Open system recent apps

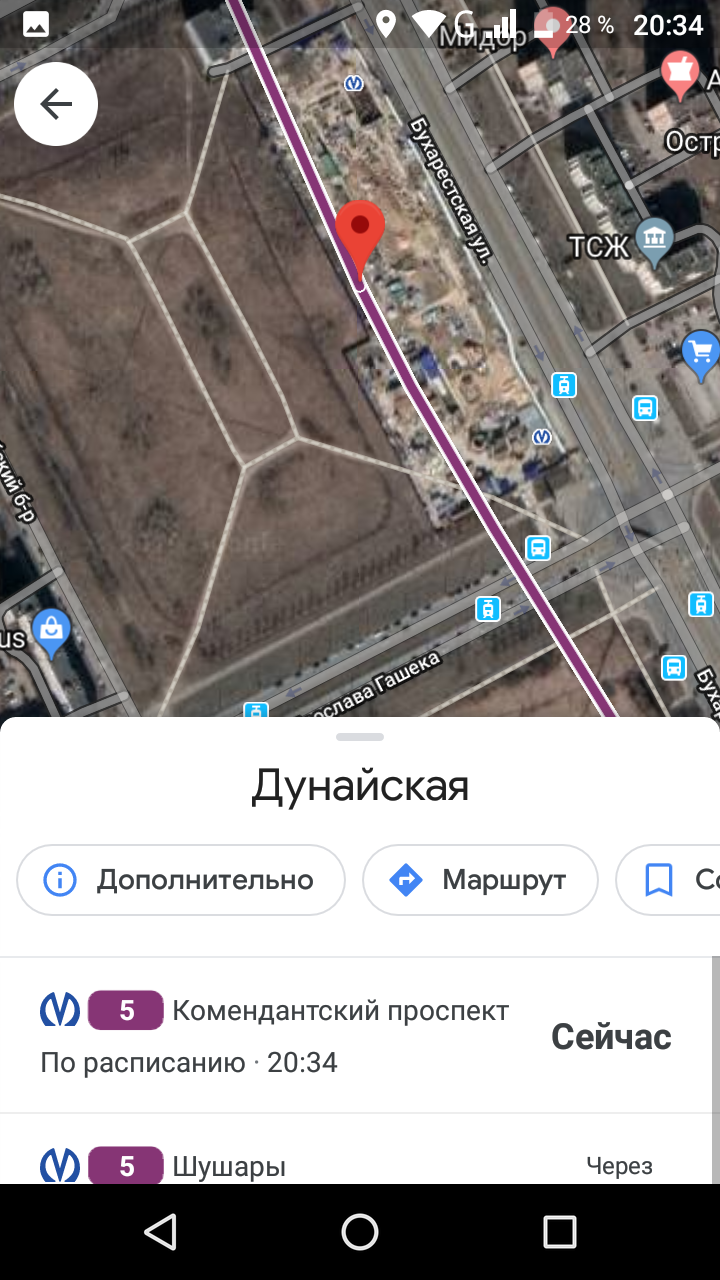click(560, 1232)
